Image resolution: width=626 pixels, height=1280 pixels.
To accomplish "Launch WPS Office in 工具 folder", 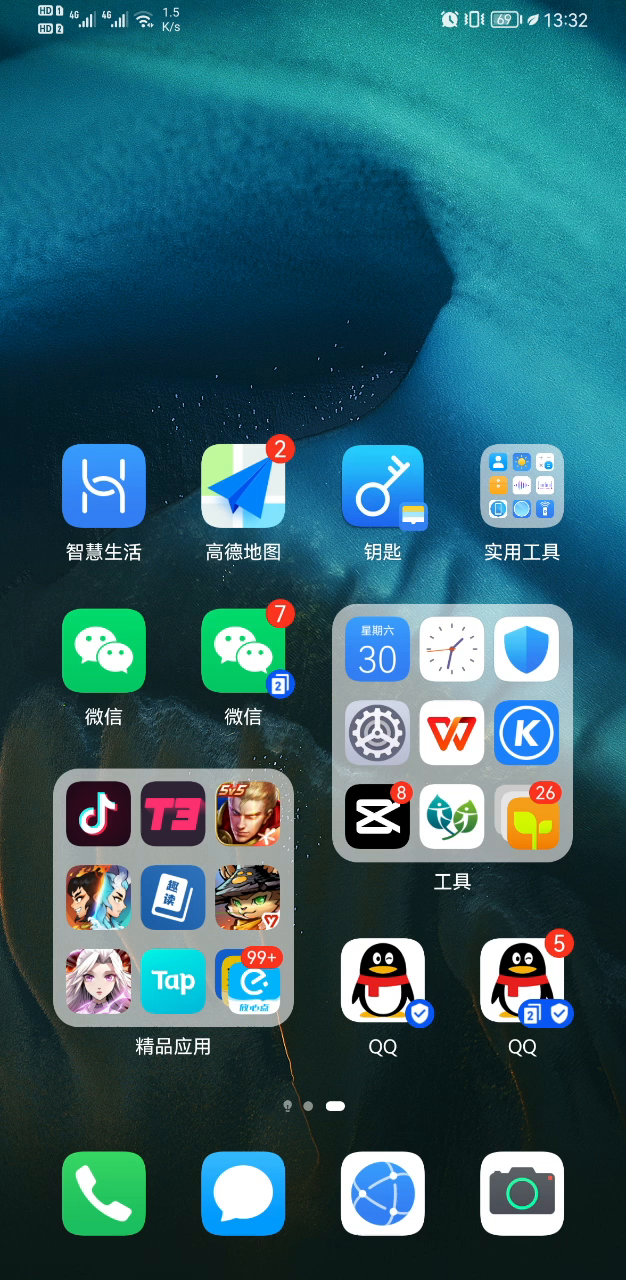I will [x=452, y=733].
